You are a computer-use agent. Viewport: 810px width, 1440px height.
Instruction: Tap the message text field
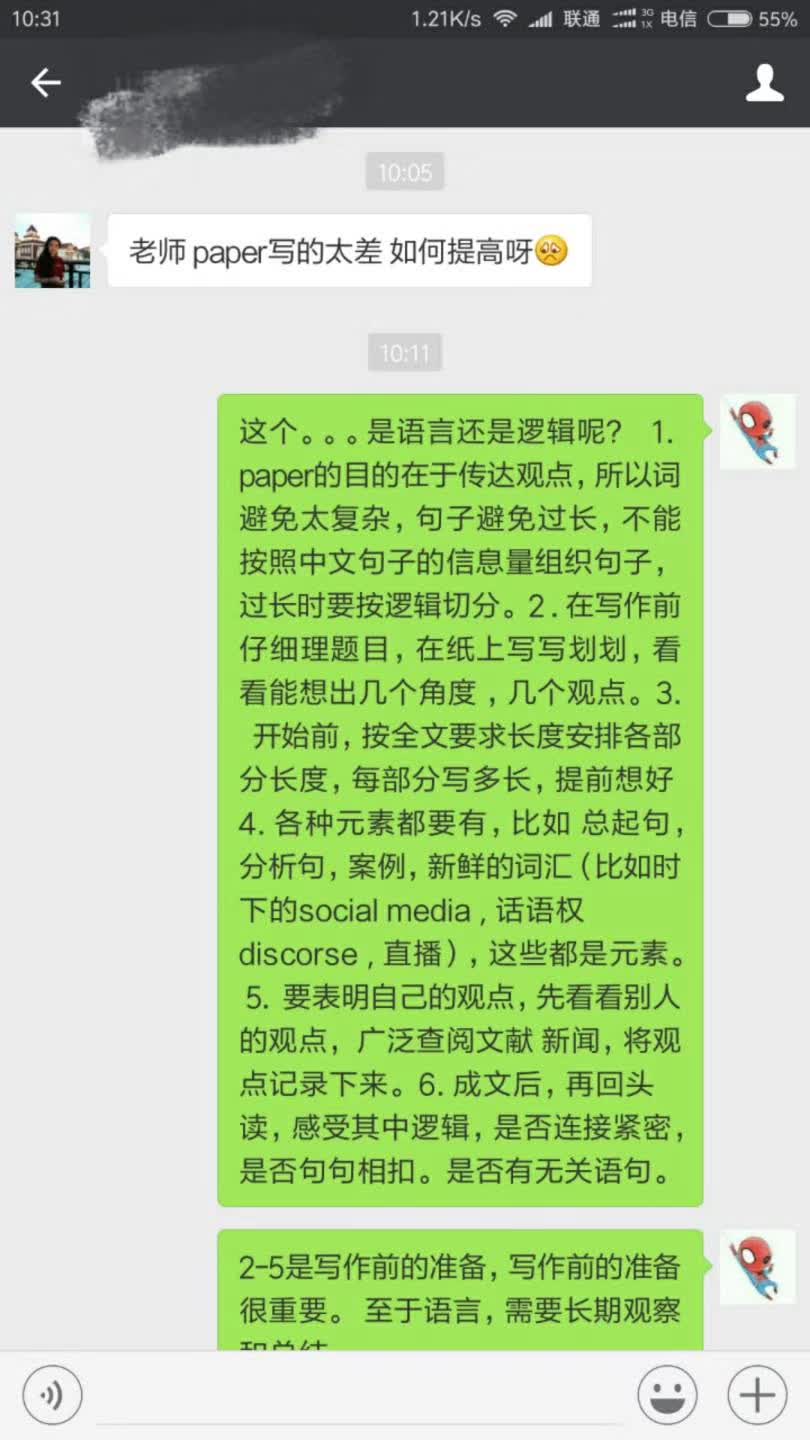[x=360, y=1396]
